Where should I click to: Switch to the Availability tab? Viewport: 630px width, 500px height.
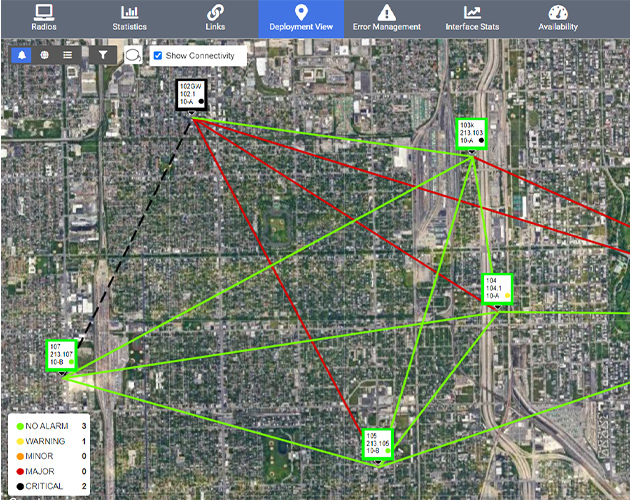(x=558, y=18)
